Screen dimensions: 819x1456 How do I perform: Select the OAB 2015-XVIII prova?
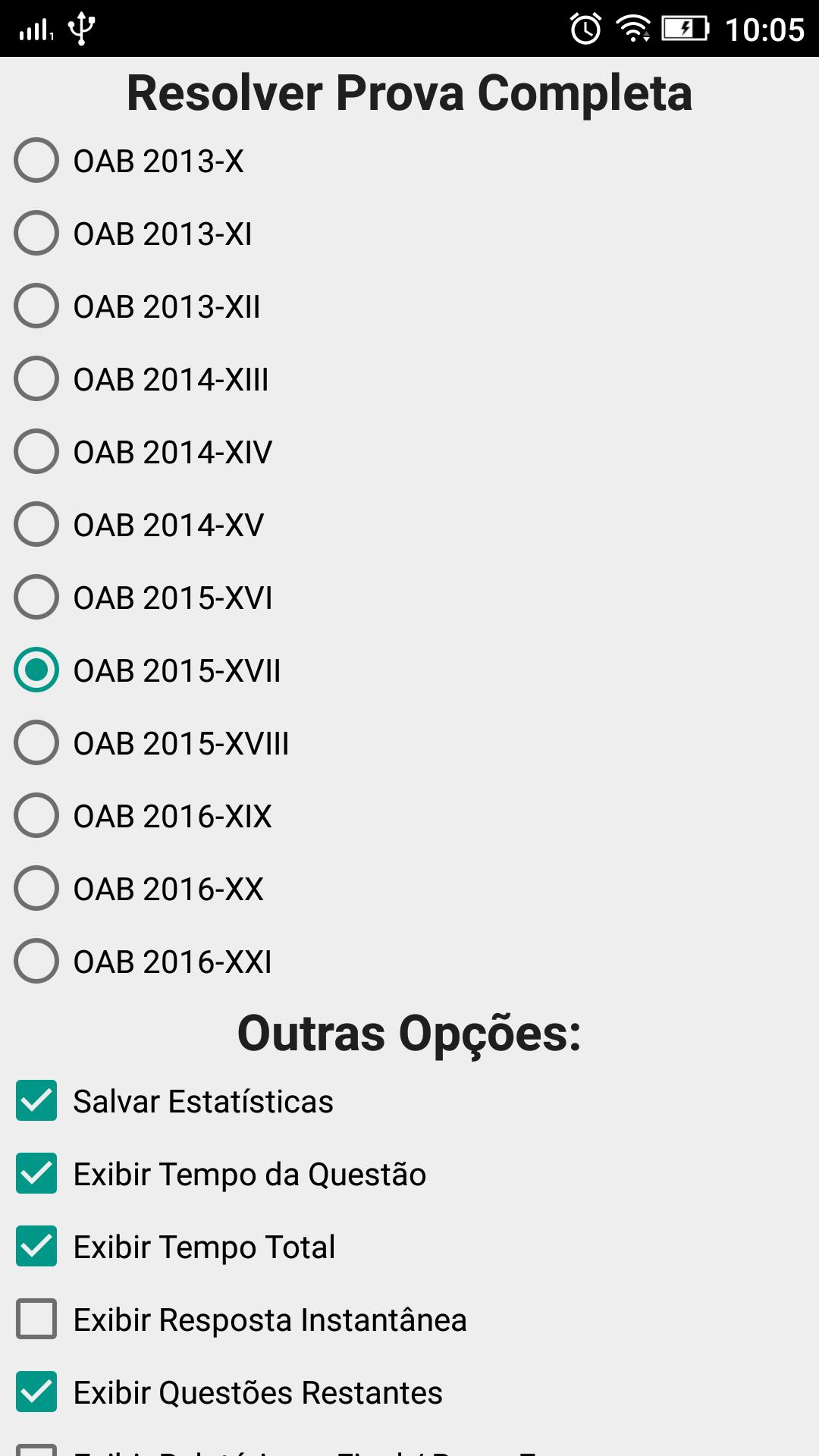(x=36, y=742)
